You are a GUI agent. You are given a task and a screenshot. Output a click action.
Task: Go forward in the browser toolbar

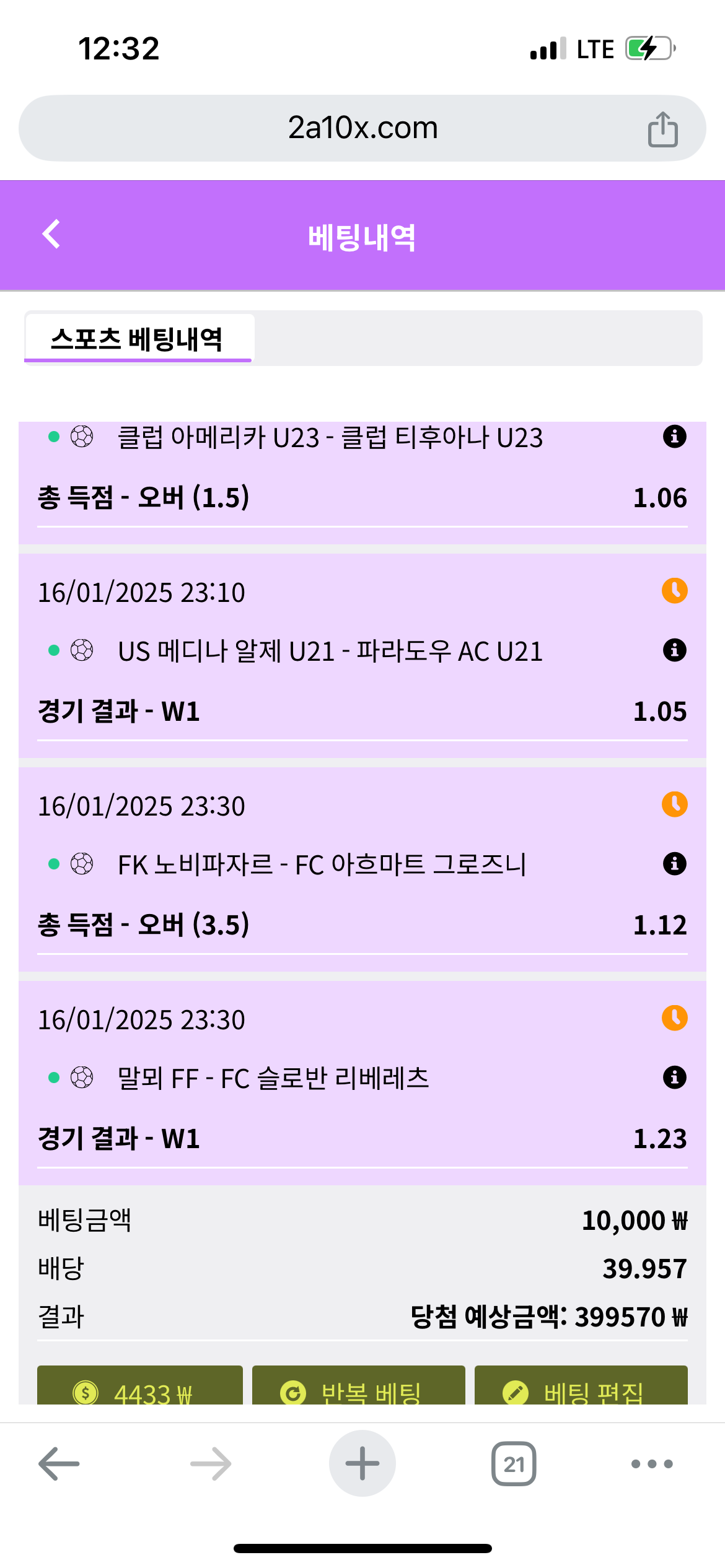point(211,1463)
